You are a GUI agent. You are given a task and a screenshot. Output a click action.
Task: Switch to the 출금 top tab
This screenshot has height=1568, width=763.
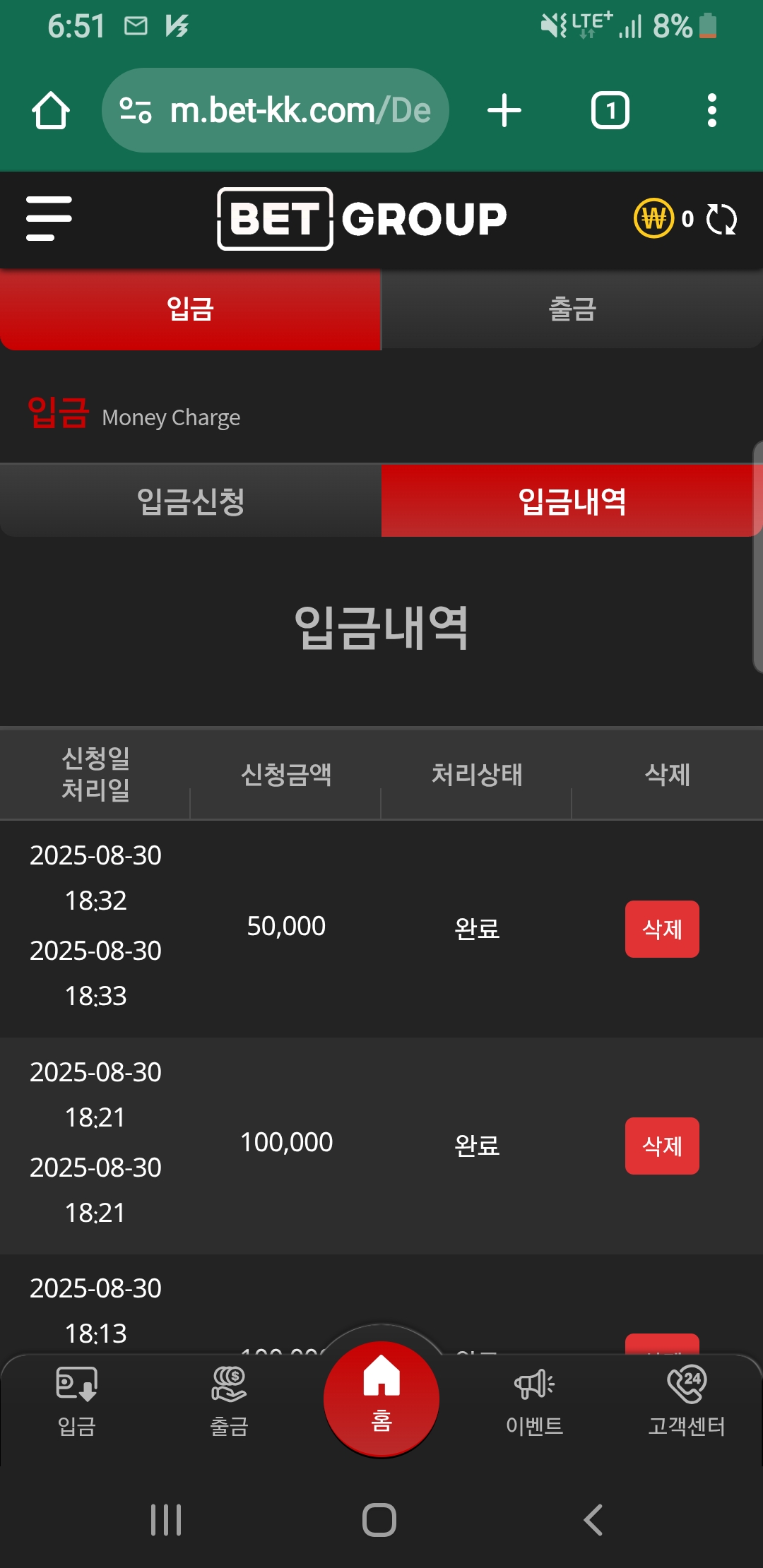[572, 309]
